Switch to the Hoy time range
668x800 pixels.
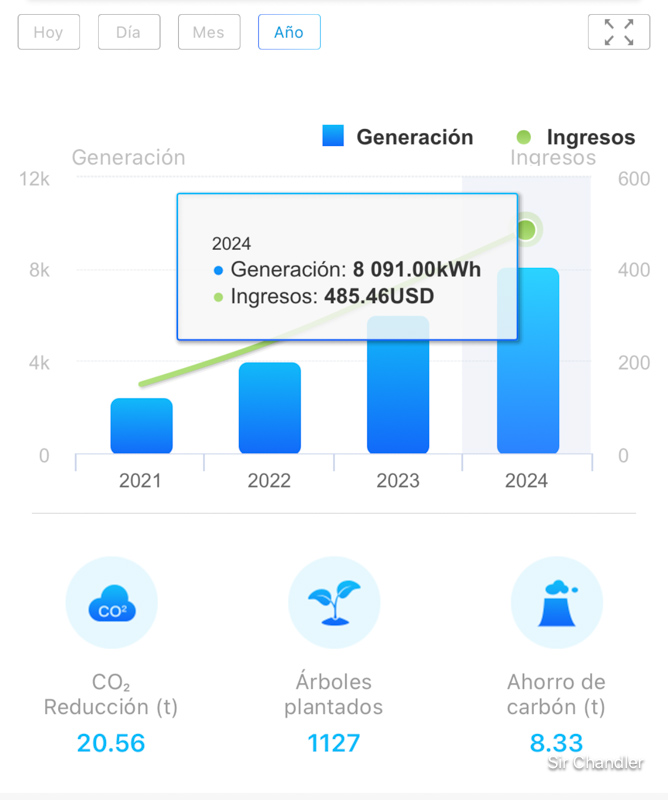(x=48, y=32)
